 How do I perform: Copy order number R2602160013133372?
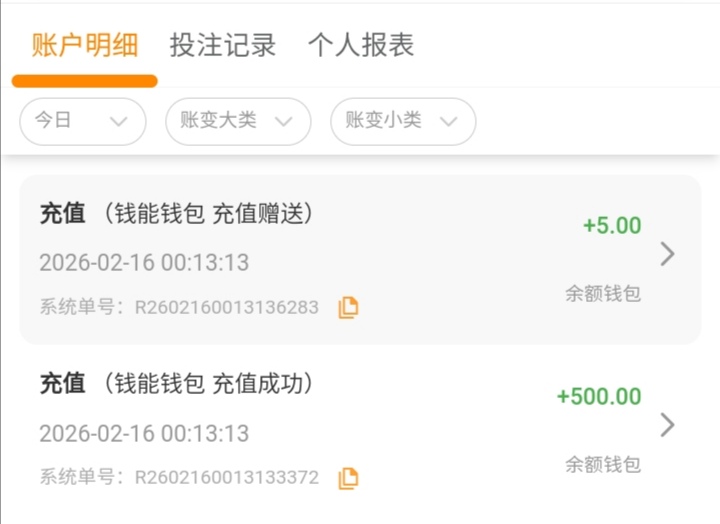pyautogui.click(x=348, y=478)
